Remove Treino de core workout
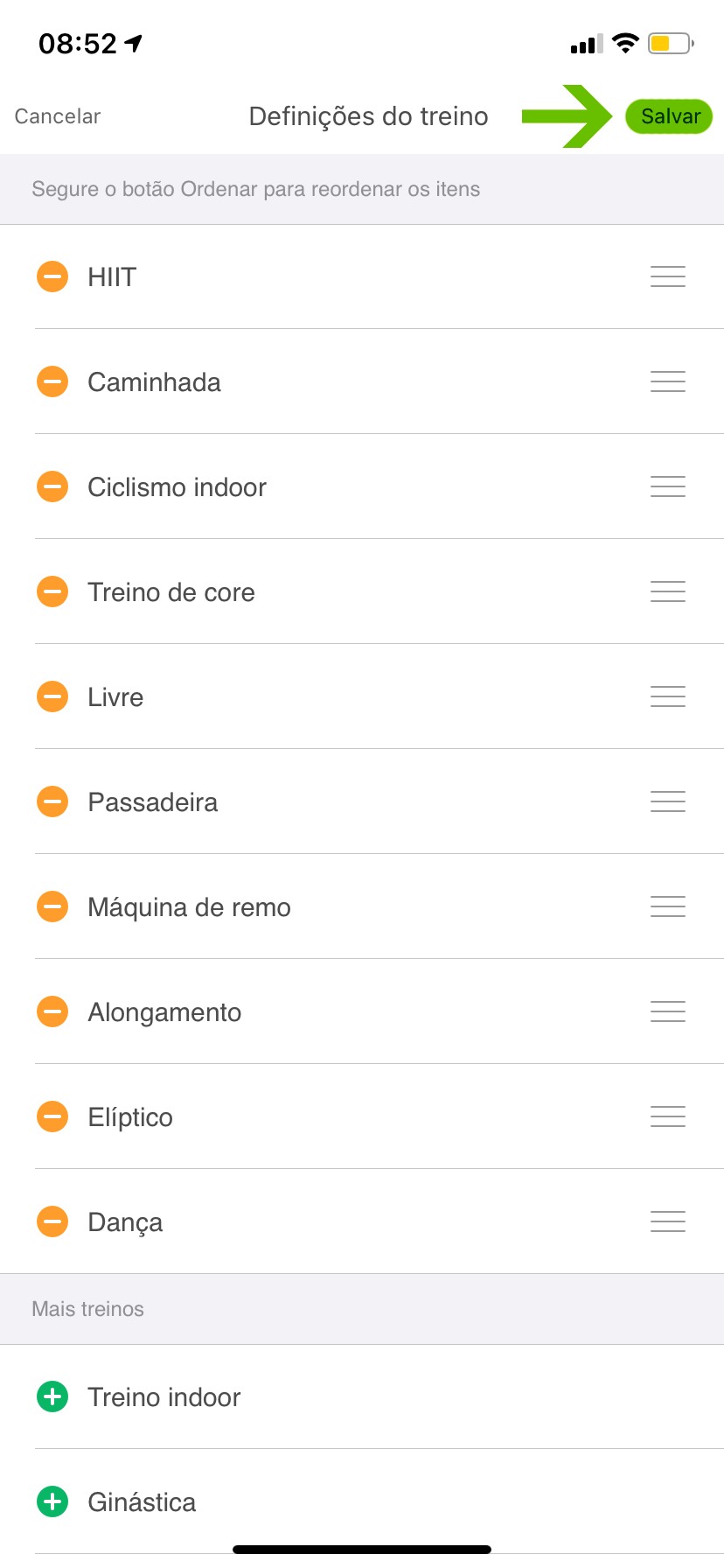Image resolution: width=724 pixels, height=1568 pixels. click(52, 591)
